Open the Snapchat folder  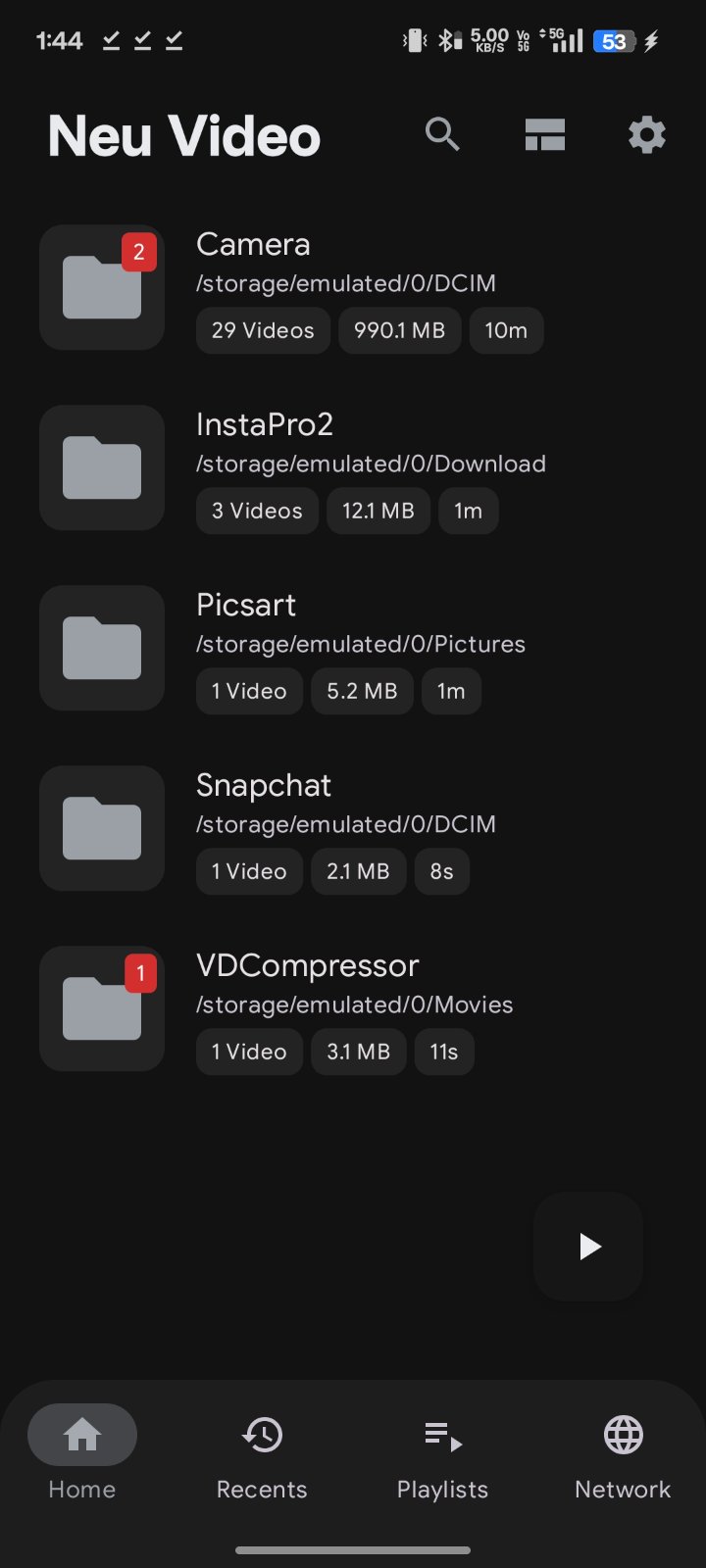353,828
